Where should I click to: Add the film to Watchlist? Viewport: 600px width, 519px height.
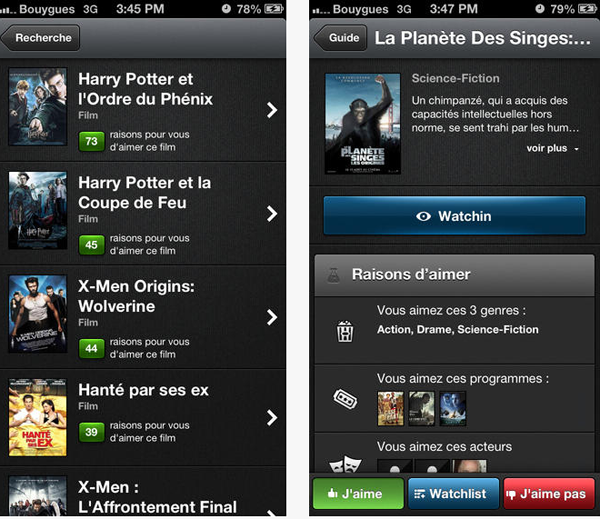(x=453, y=493)
